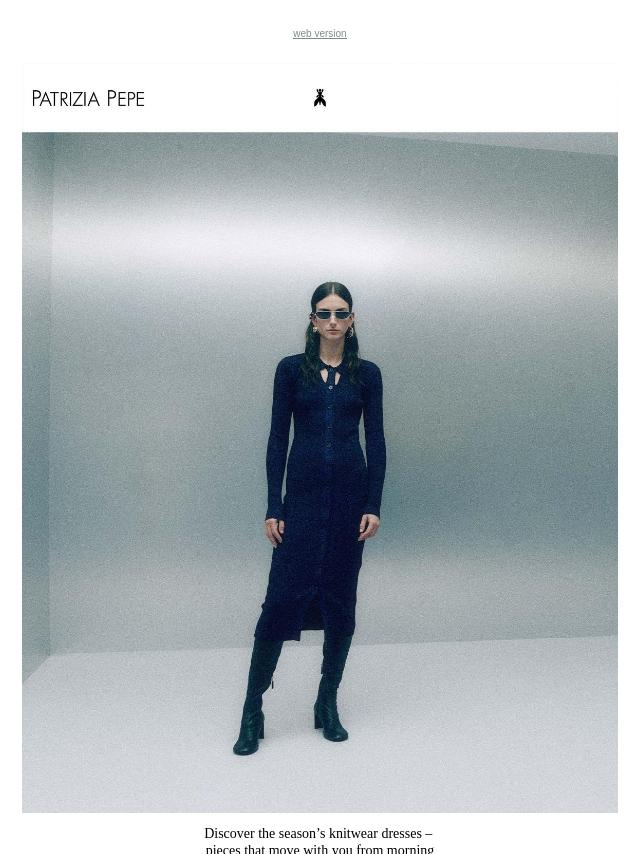640x854 pixels.
Task: Open the web version link
Action: [x=319, y=34]
